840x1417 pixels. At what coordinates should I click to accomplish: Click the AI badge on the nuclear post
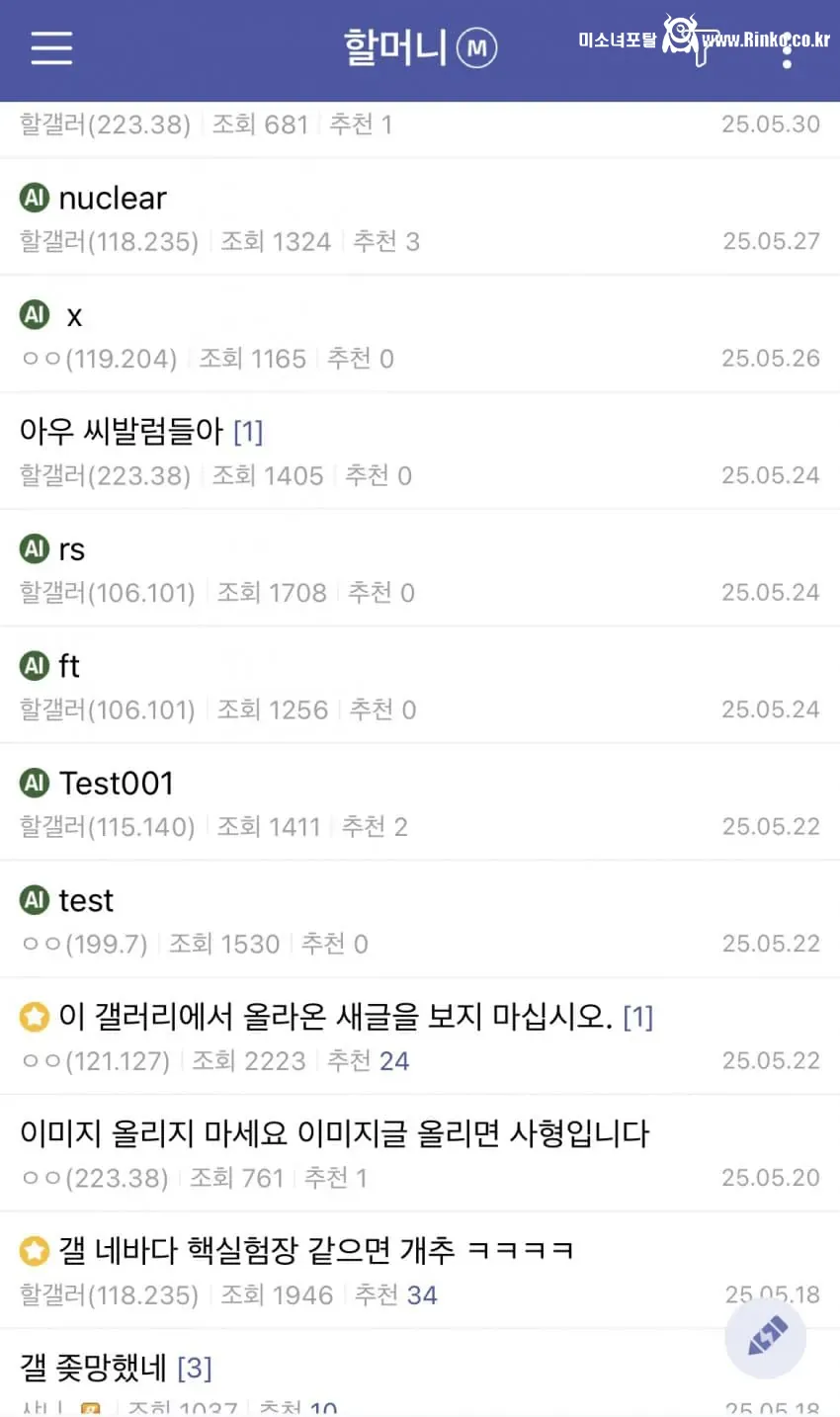pyautogui.click(x=34, y=198)
